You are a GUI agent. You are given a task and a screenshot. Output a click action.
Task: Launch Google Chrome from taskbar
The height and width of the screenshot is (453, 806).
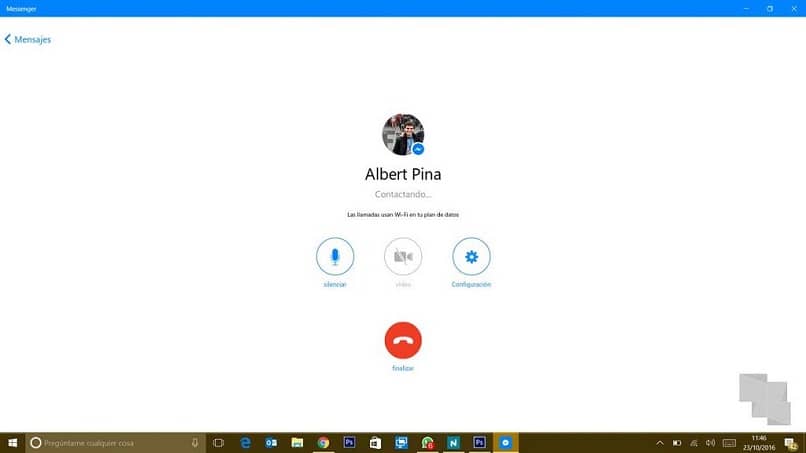[323, 442]
